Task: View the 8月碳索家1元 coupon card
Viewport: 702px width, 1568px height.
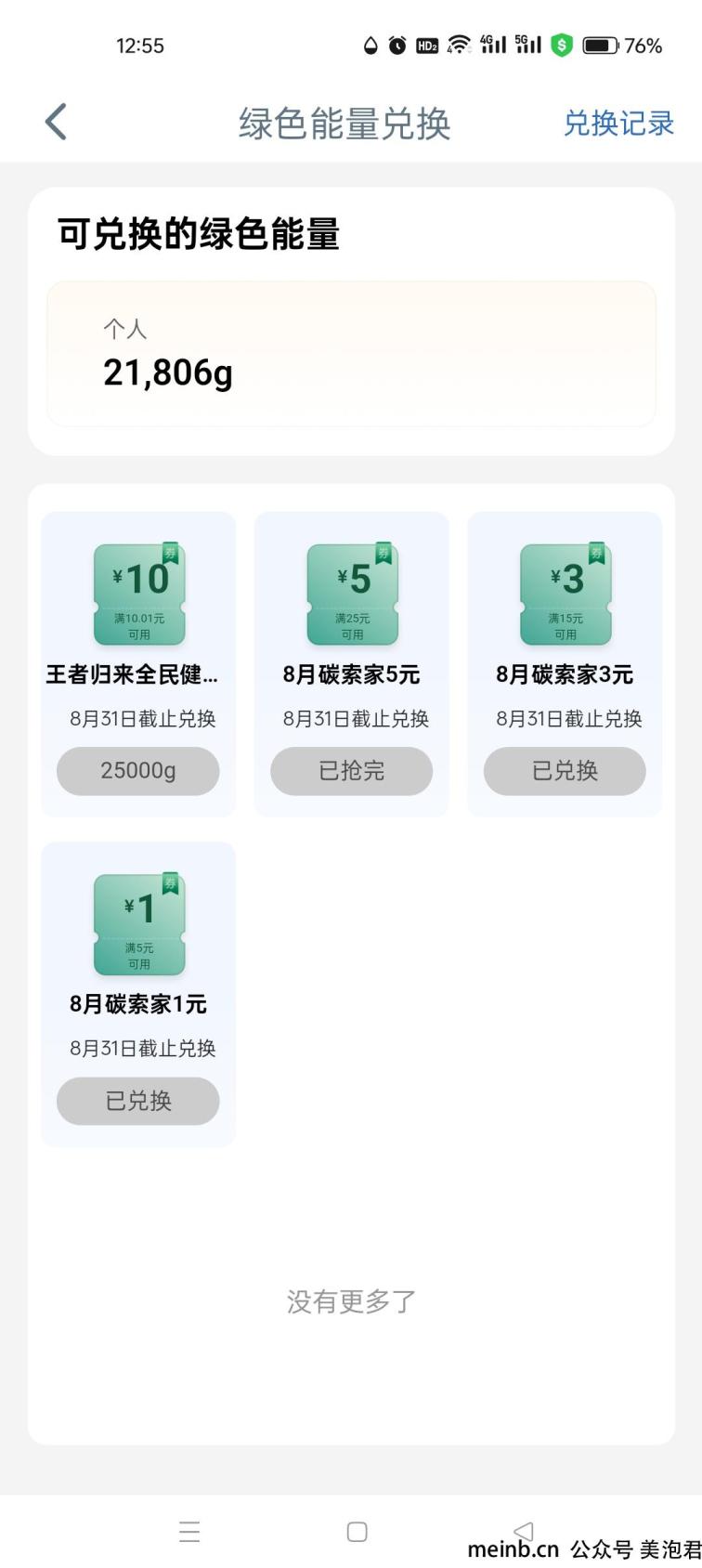Action: point(138,994)
